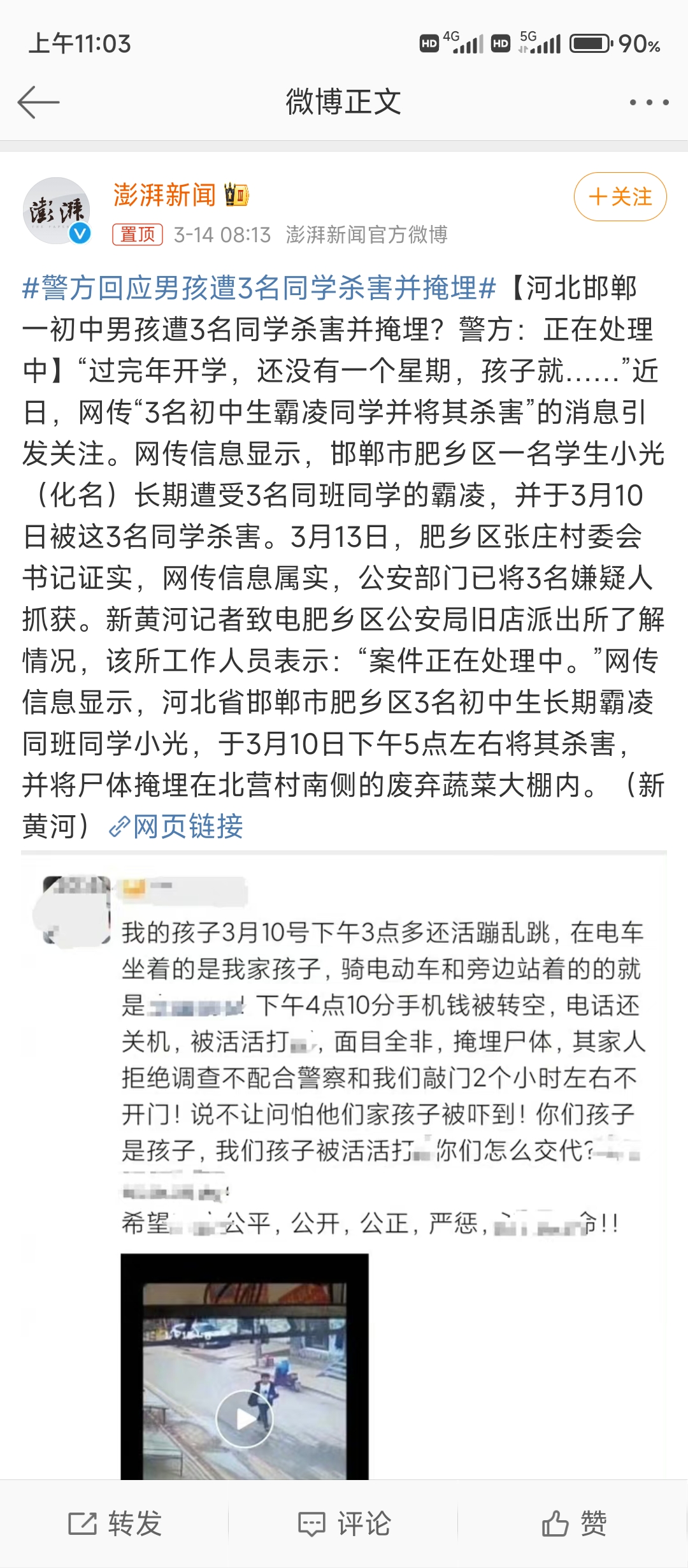Screen dimensions: 688x1568
Task: Open 澎湃新闻's profile avatar
Action: (x=57, y=211)
